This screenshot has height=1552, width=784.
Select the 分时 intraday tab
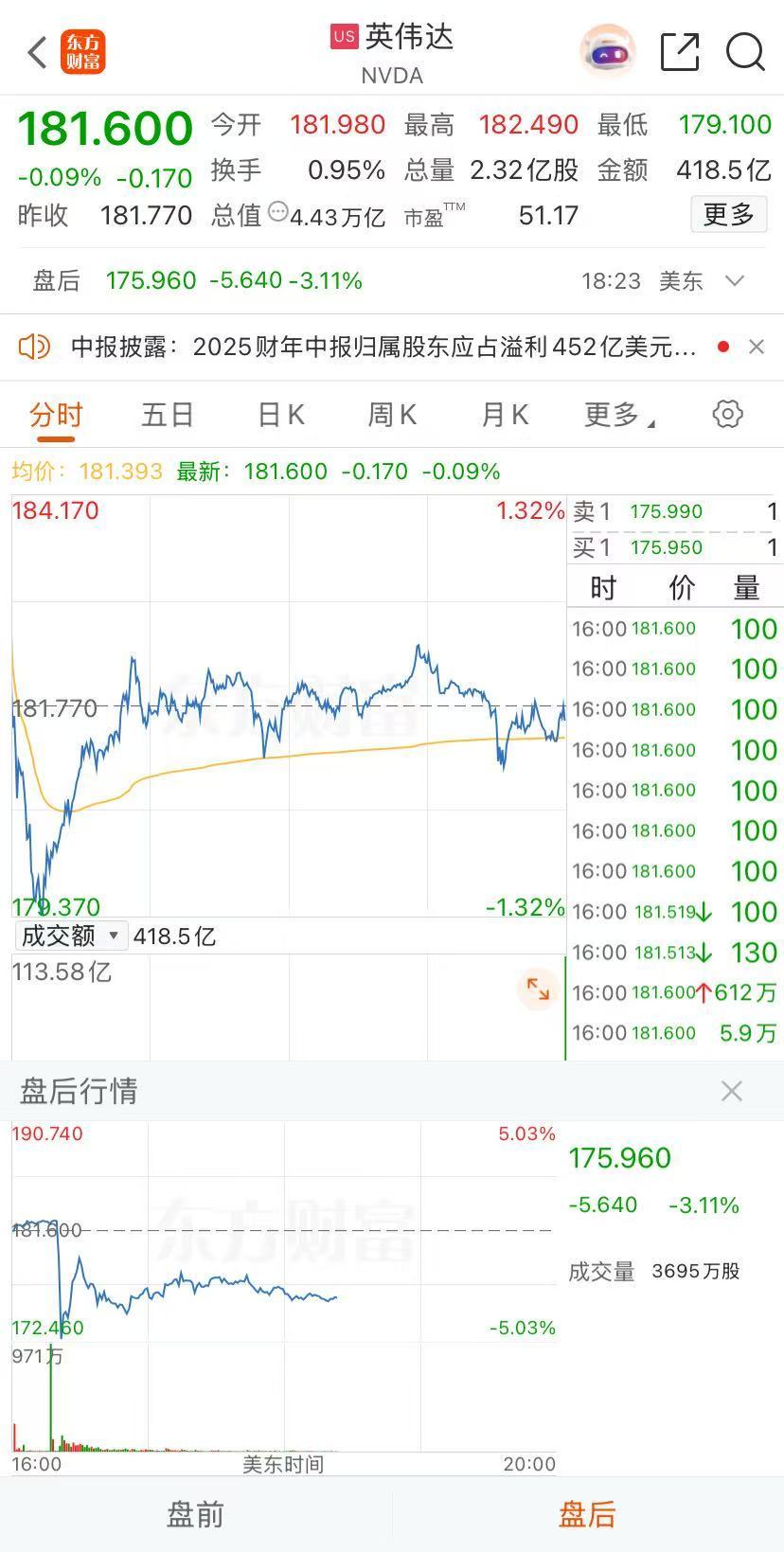click(x=56, y=415)
